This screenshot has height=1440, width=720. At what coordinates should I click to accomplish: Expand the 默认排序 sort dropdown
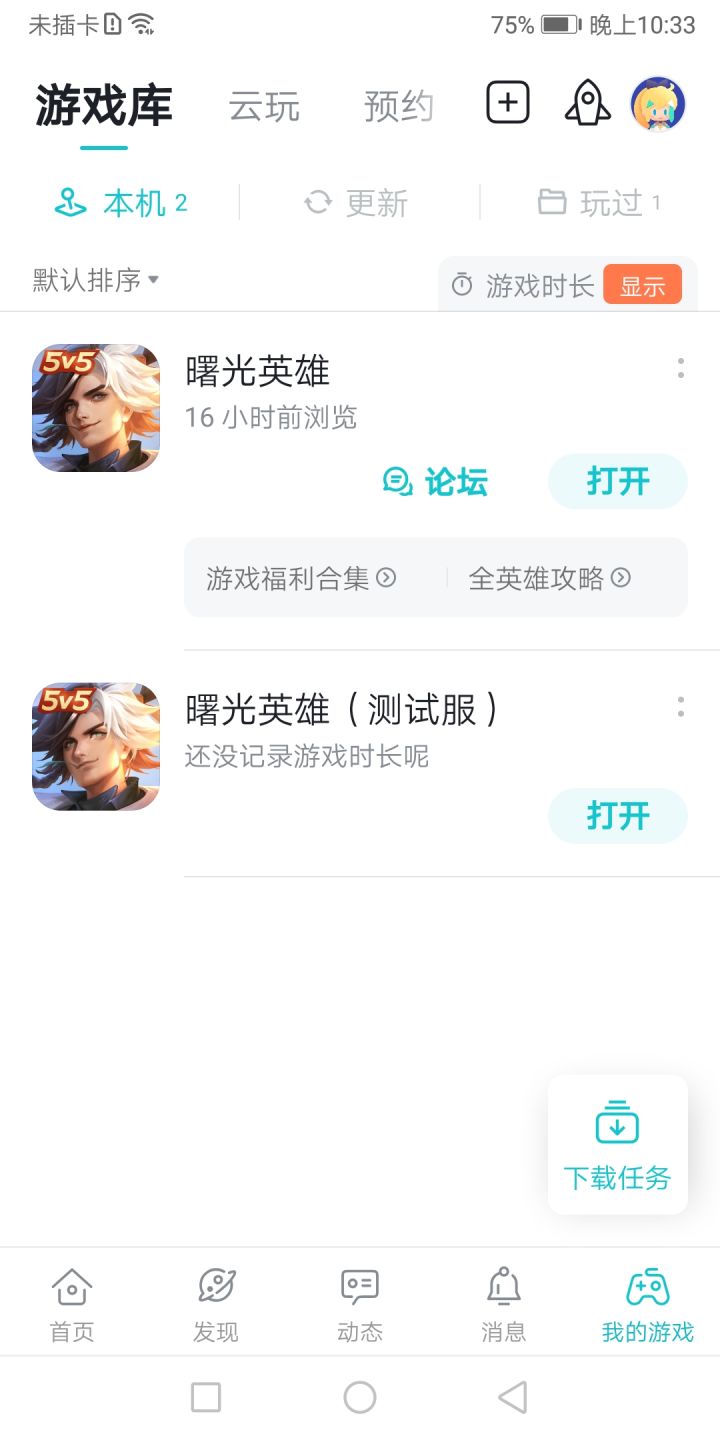point(96,280)
